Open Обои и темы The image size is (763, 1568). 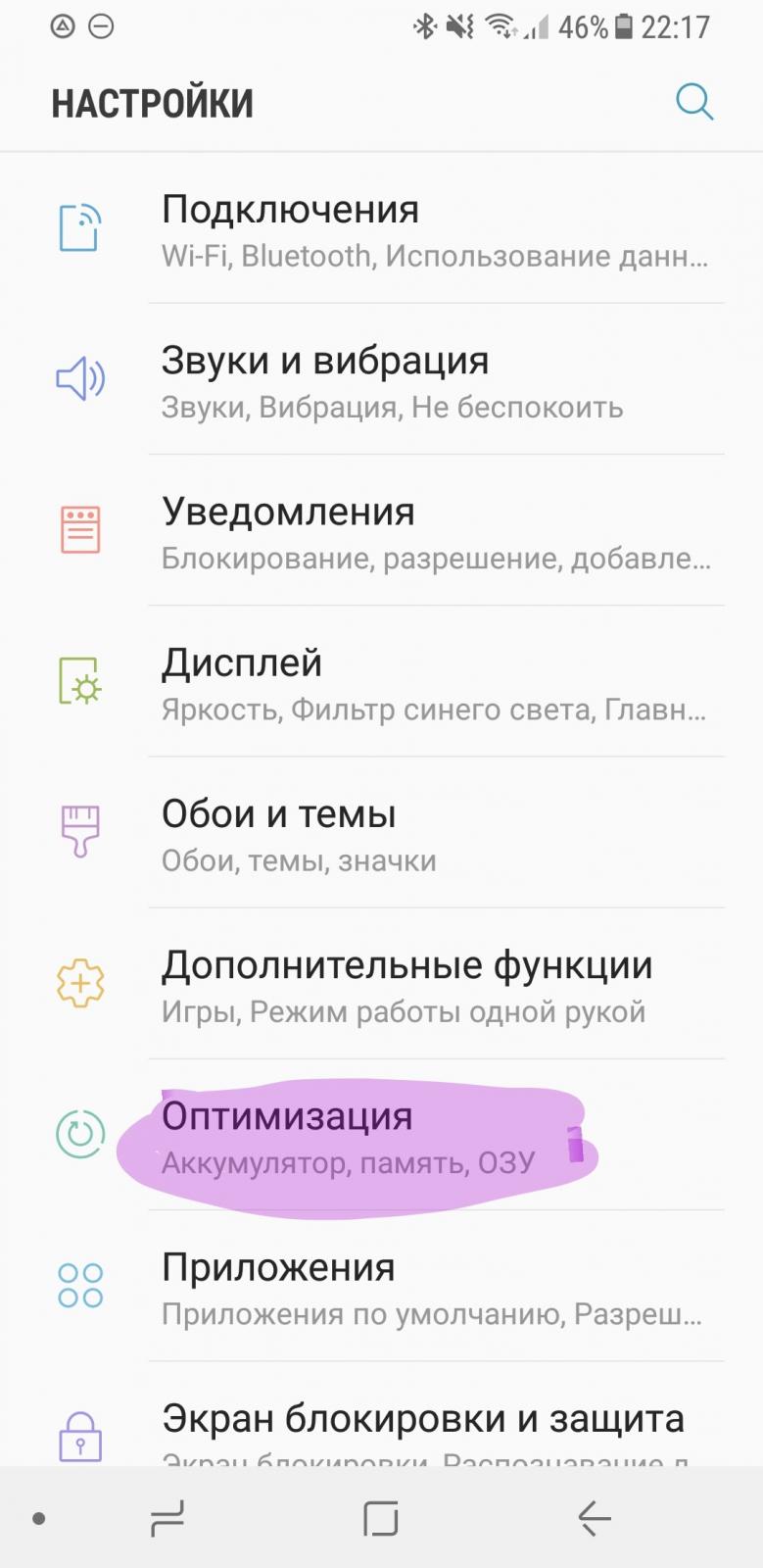pyautogui.click(x=434, y=834)
